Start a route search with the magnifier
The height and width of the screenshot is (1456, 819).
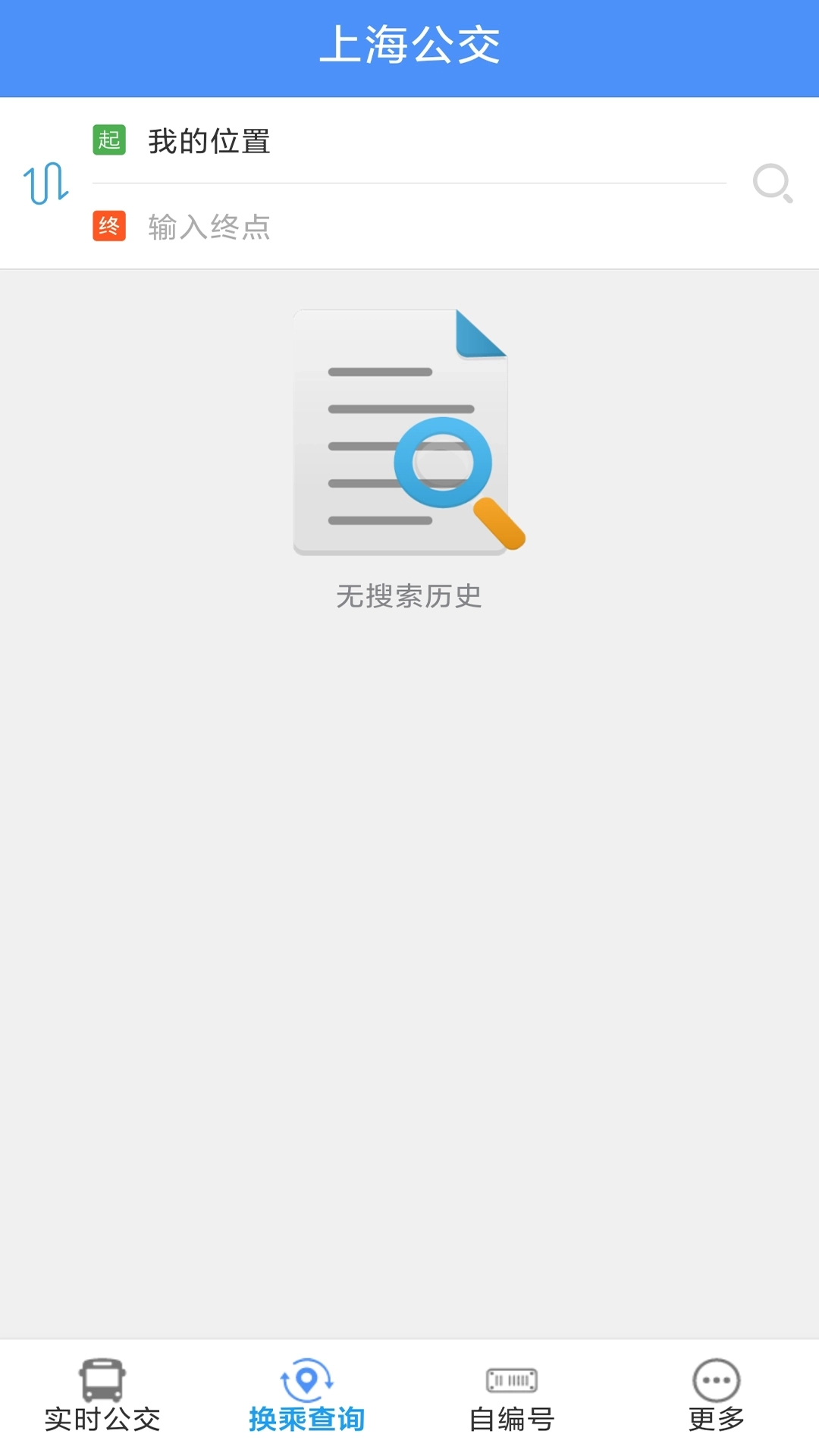pos(772,184)
